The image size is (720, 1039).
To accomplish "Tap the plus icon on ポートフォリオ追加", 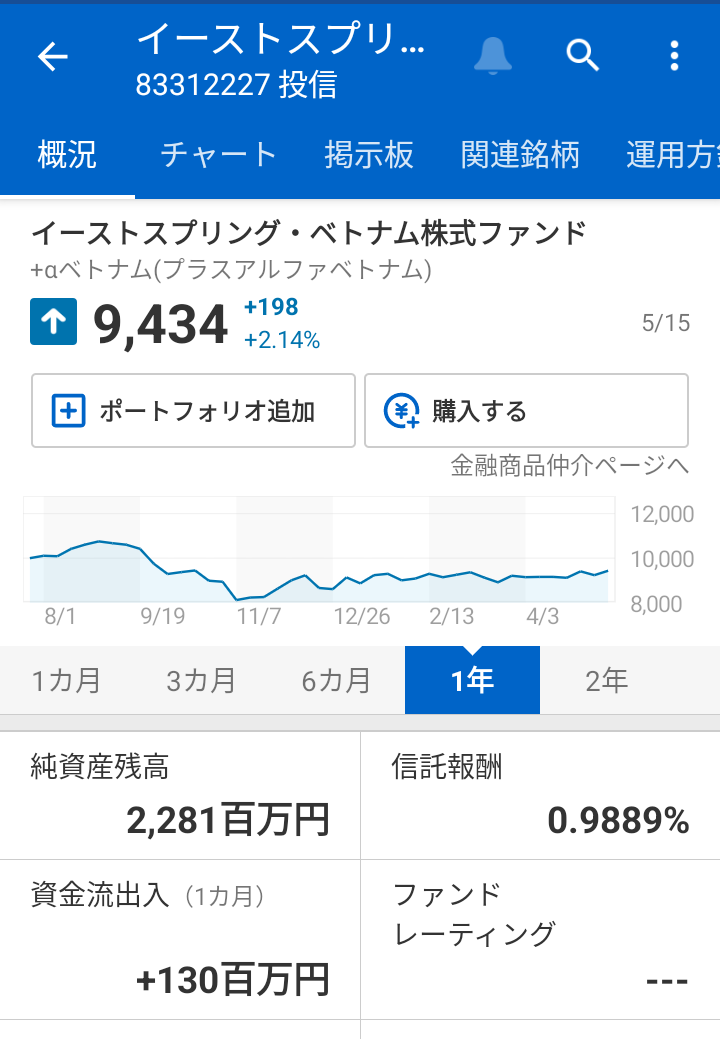I will [67, 410].
